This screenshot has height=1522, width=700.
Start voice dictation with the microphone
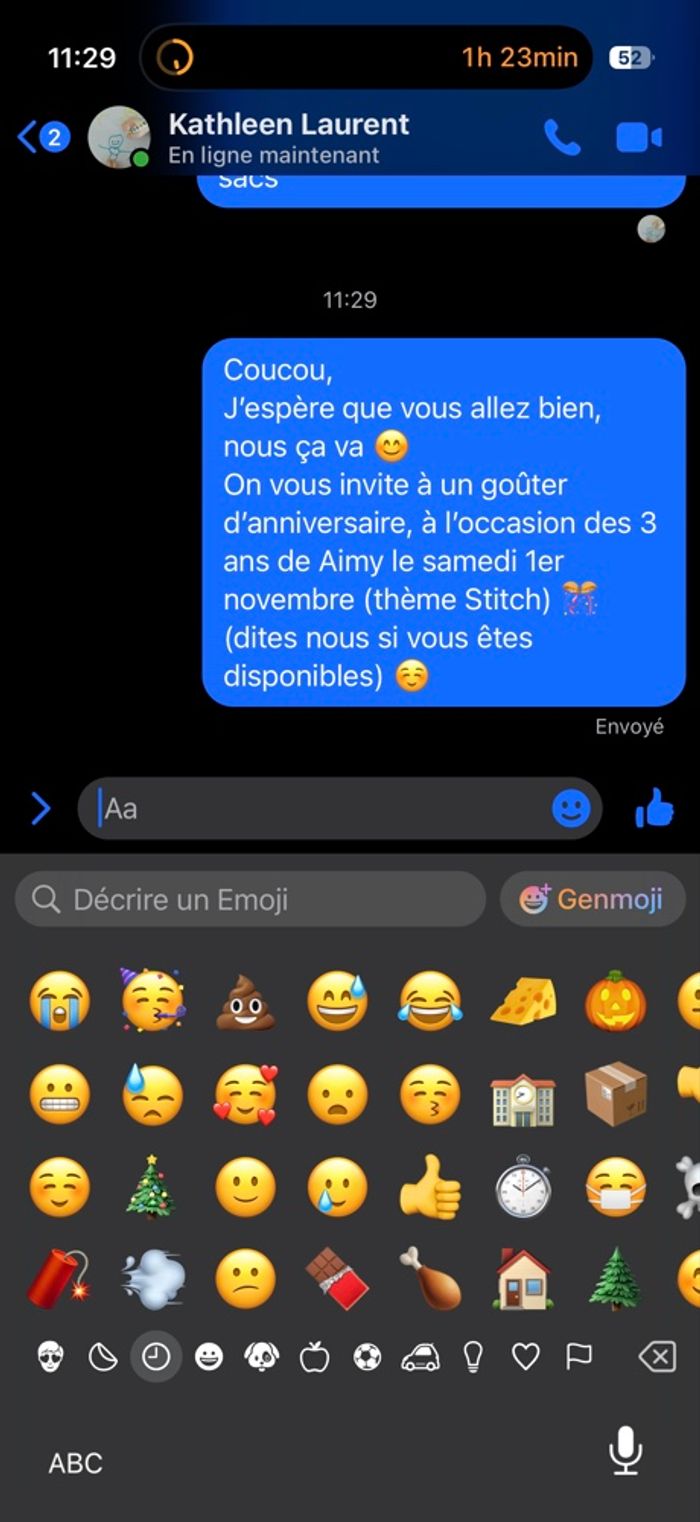626,1451
